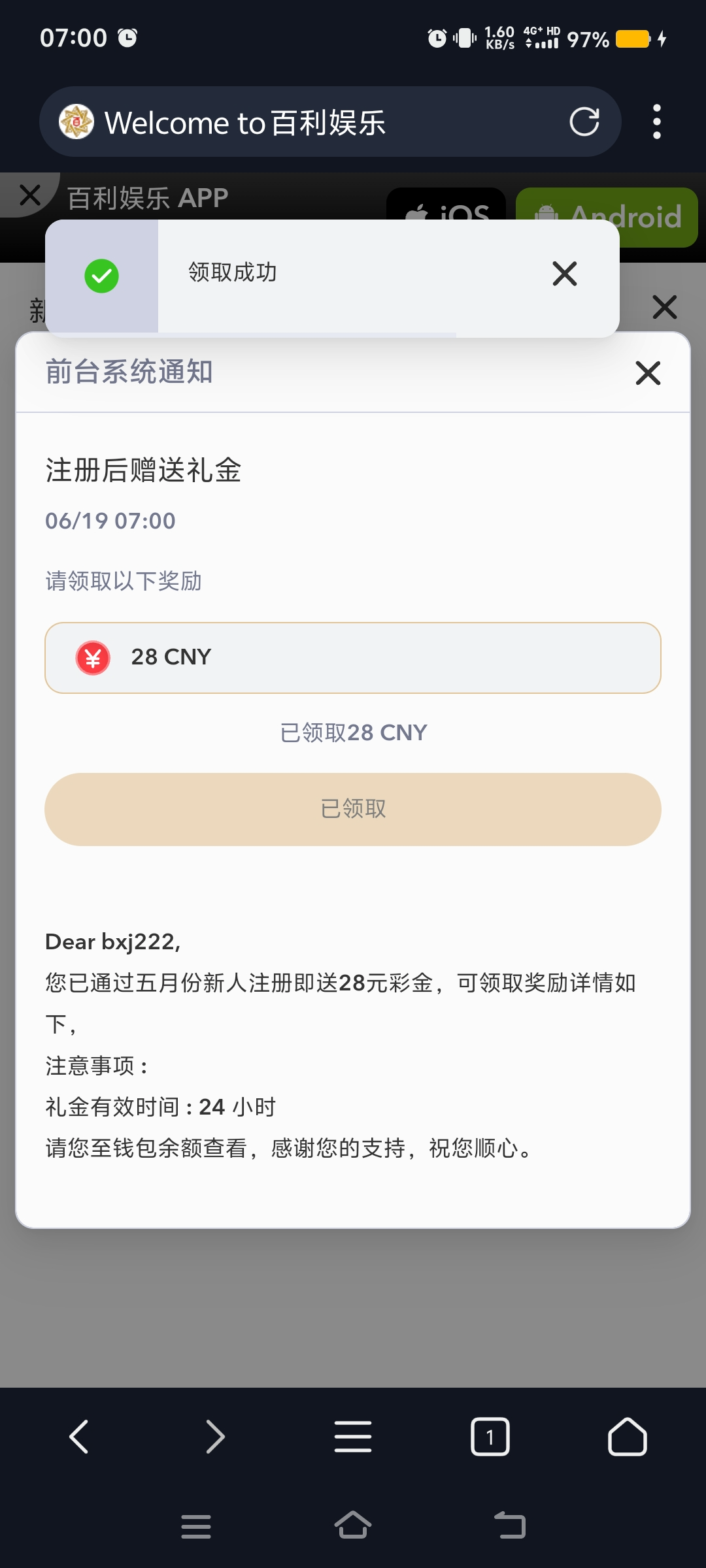
Task: Close the 百利娱乐 APP download banner
Action: (x=30, y=195)
